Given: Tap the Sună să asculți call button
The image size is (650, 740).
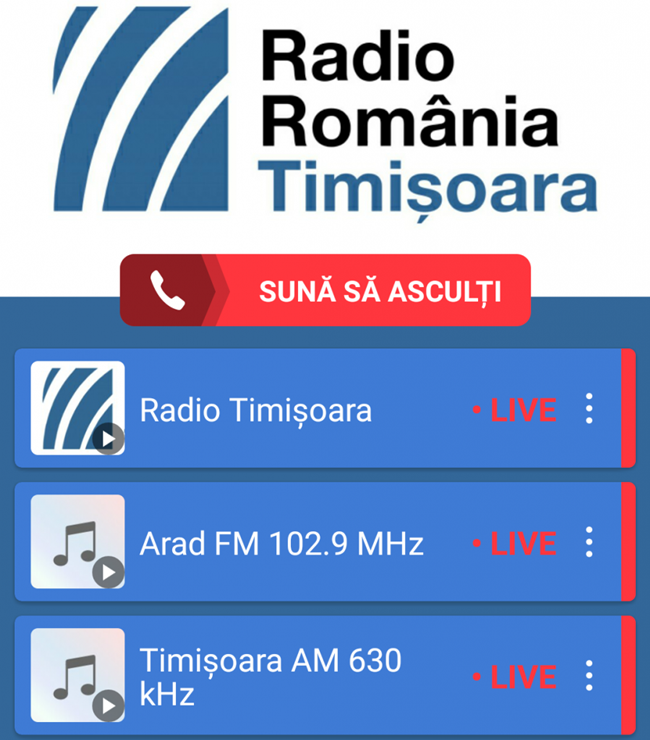Looking at the screenshot, I should click(325, 290).
